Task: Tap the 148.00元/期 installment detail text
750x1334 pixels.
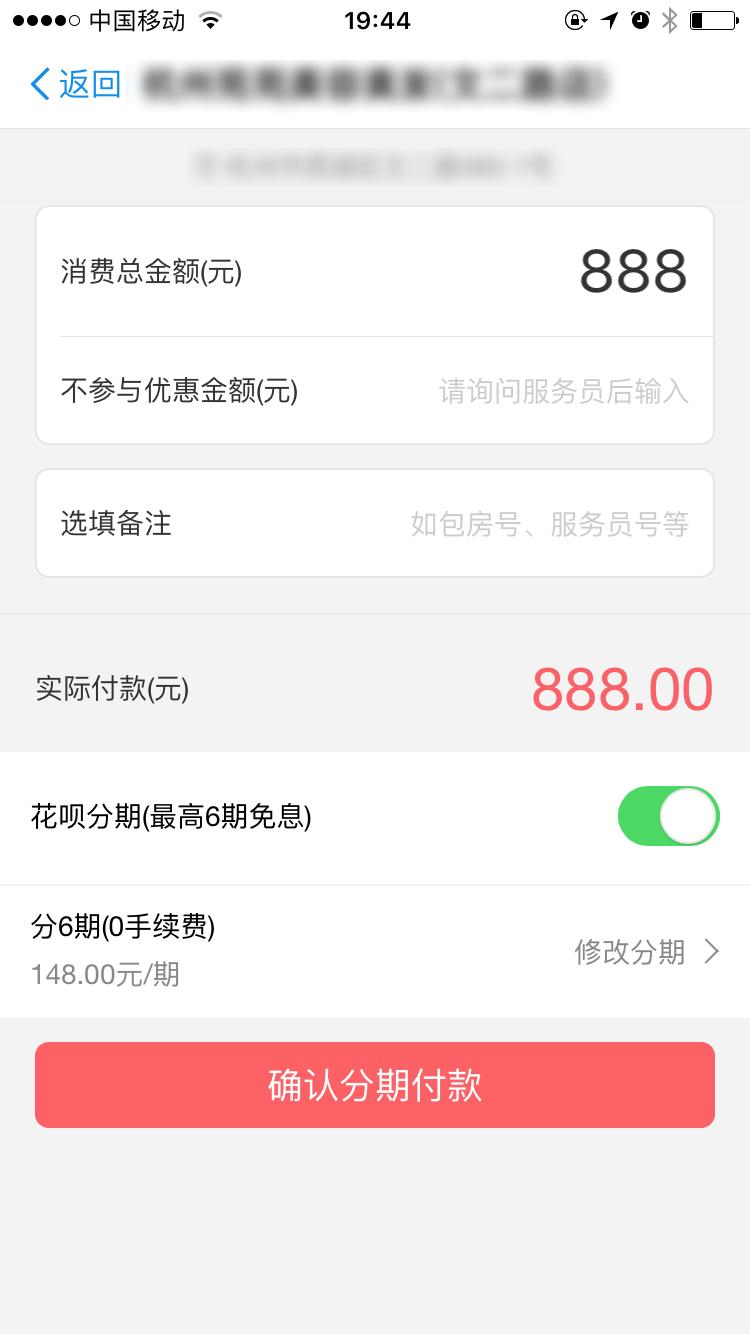Action: pos(105,975)
